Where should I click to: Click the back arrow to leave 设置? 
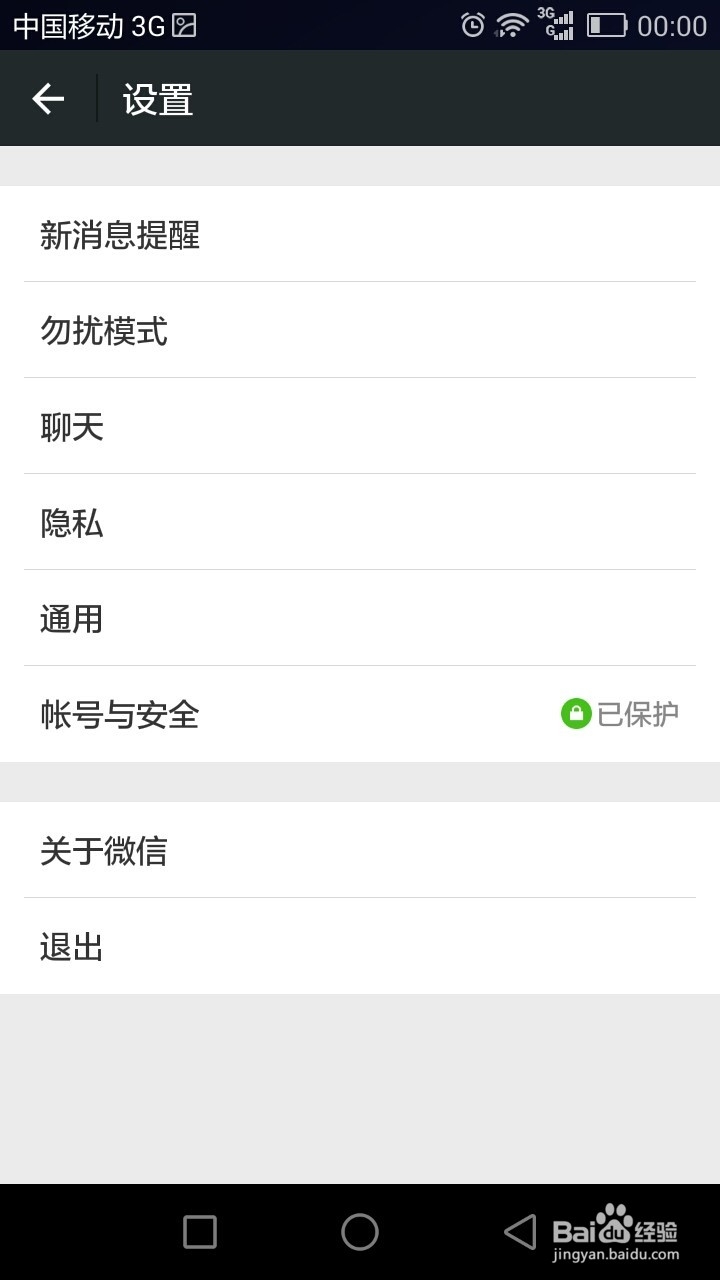(x=46, y=98)
